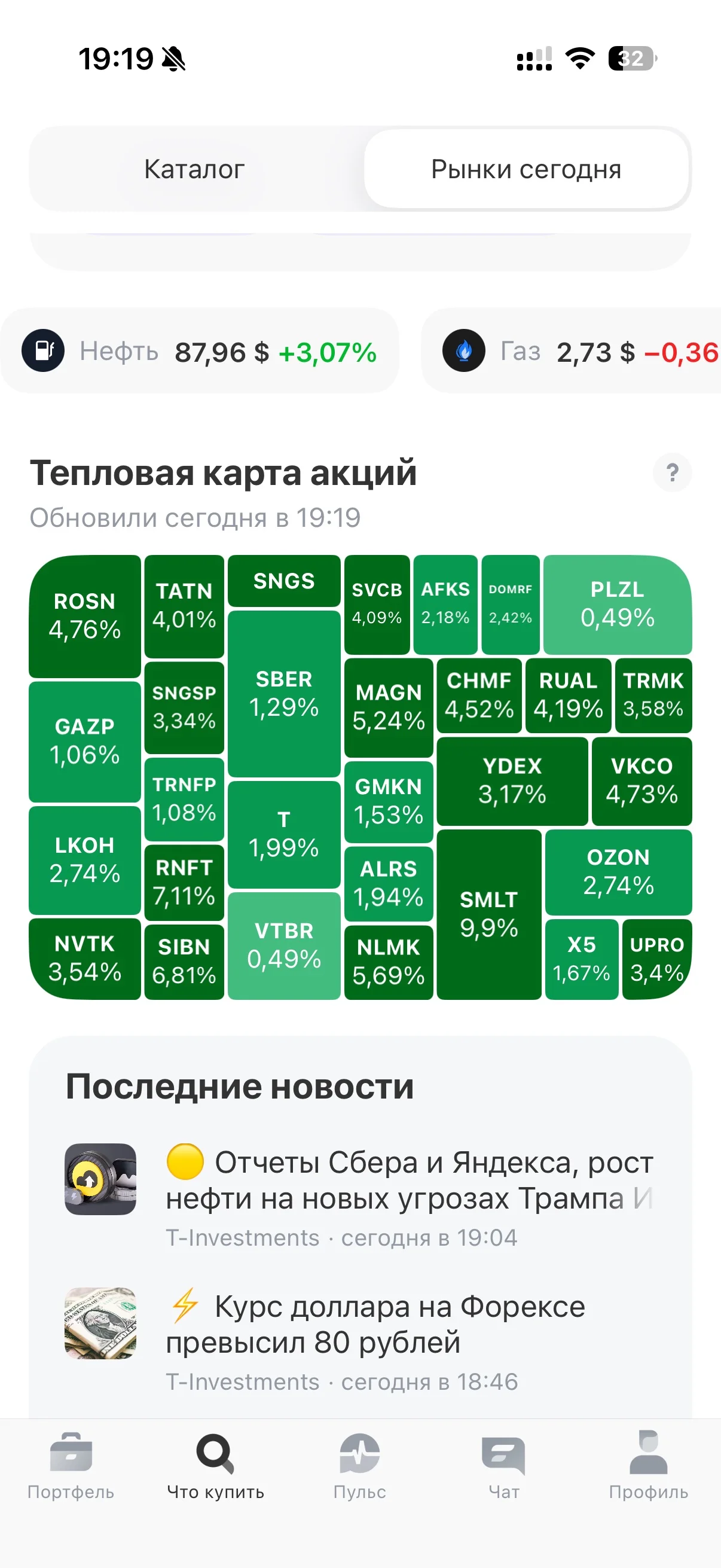
Task: Select the GAZP heat map tile
Action: pos(84,742)
